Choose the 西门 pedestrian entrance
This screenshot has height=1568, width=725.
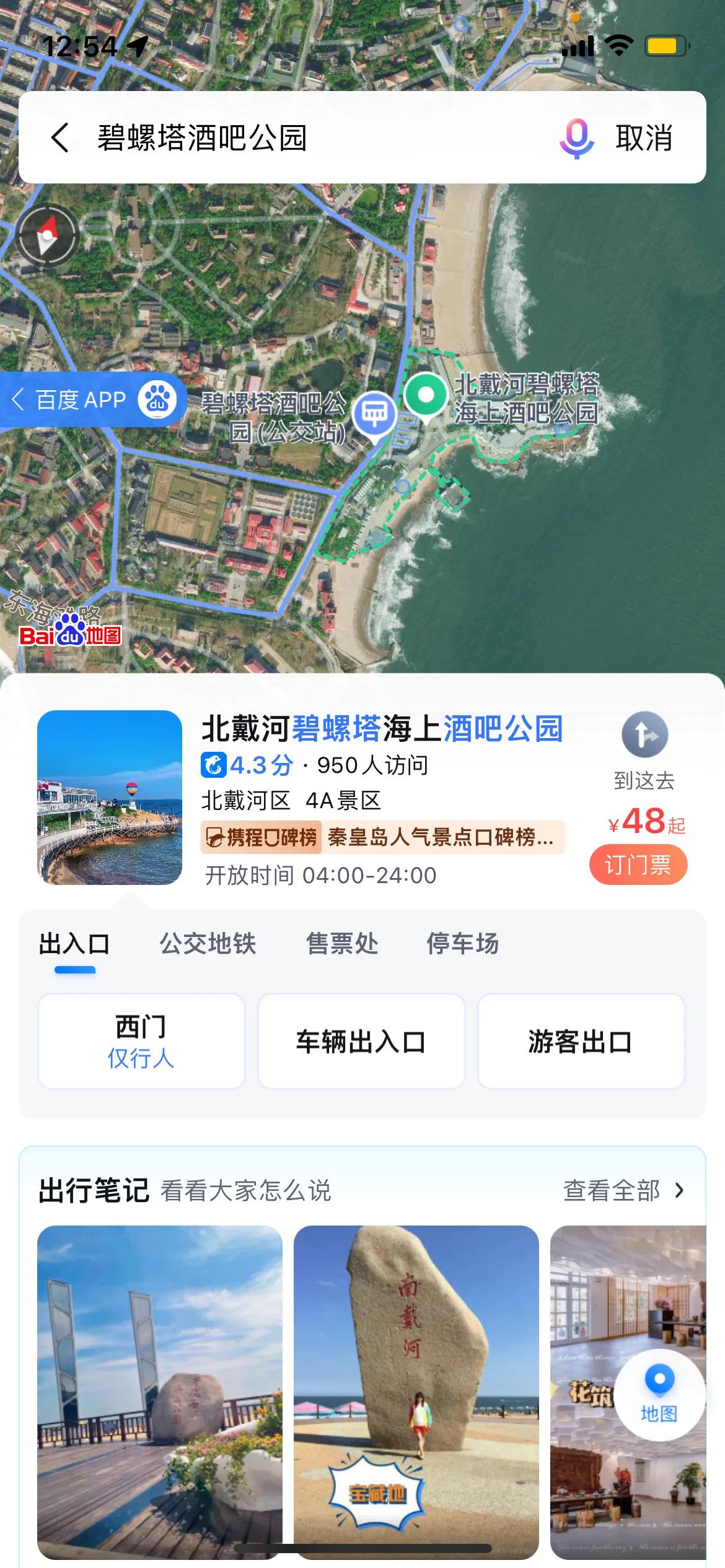coord(141,1041)
